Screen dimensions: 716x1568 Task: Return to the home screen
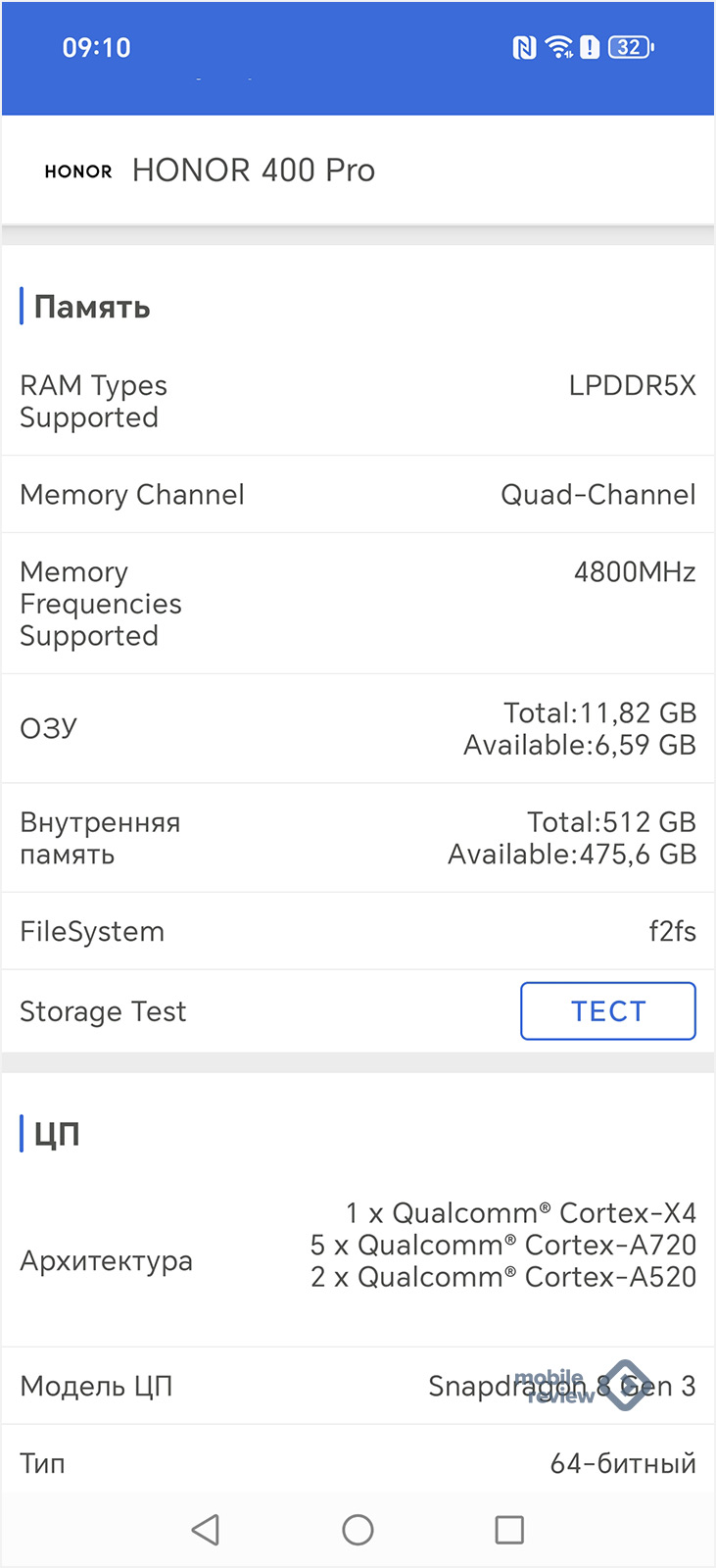[358, 1530]
